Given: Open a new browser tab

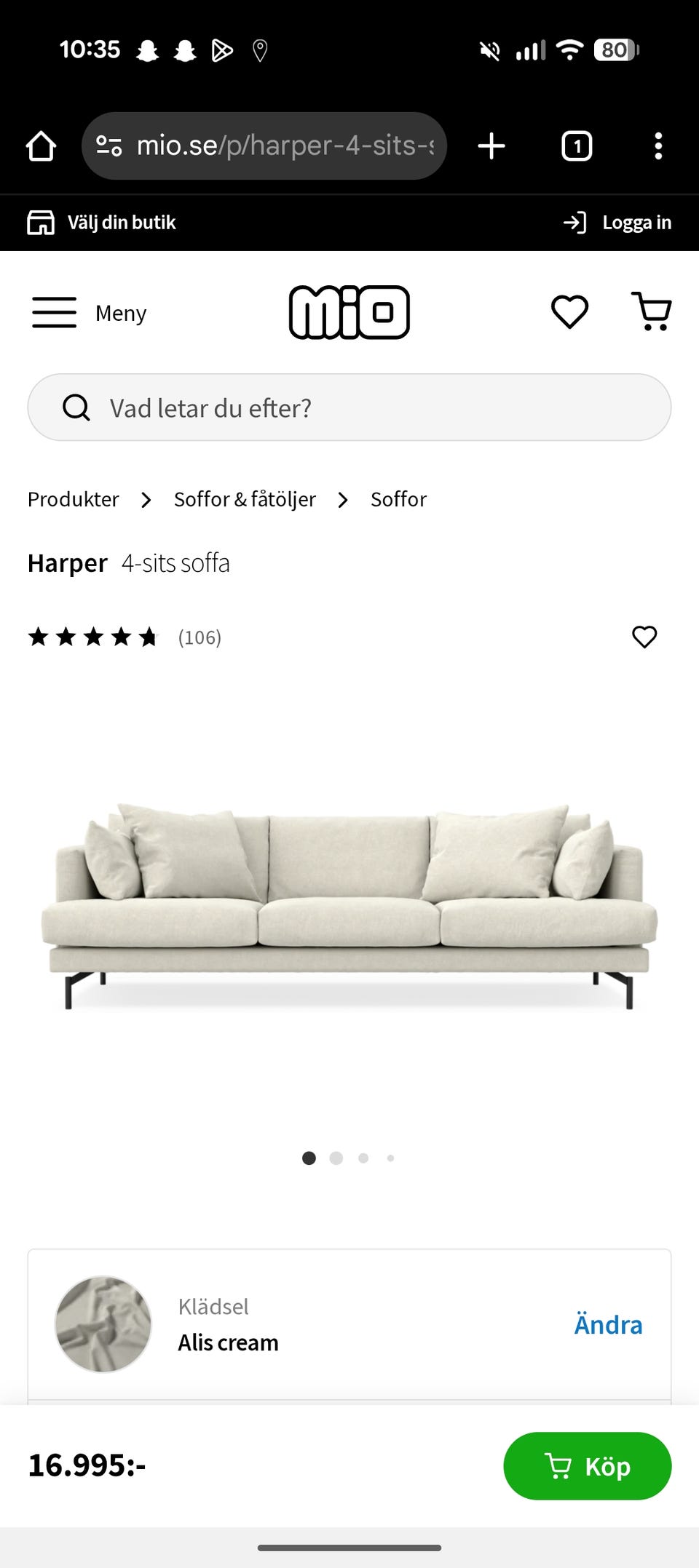Looking at the screenshot, I should (491, 146).
